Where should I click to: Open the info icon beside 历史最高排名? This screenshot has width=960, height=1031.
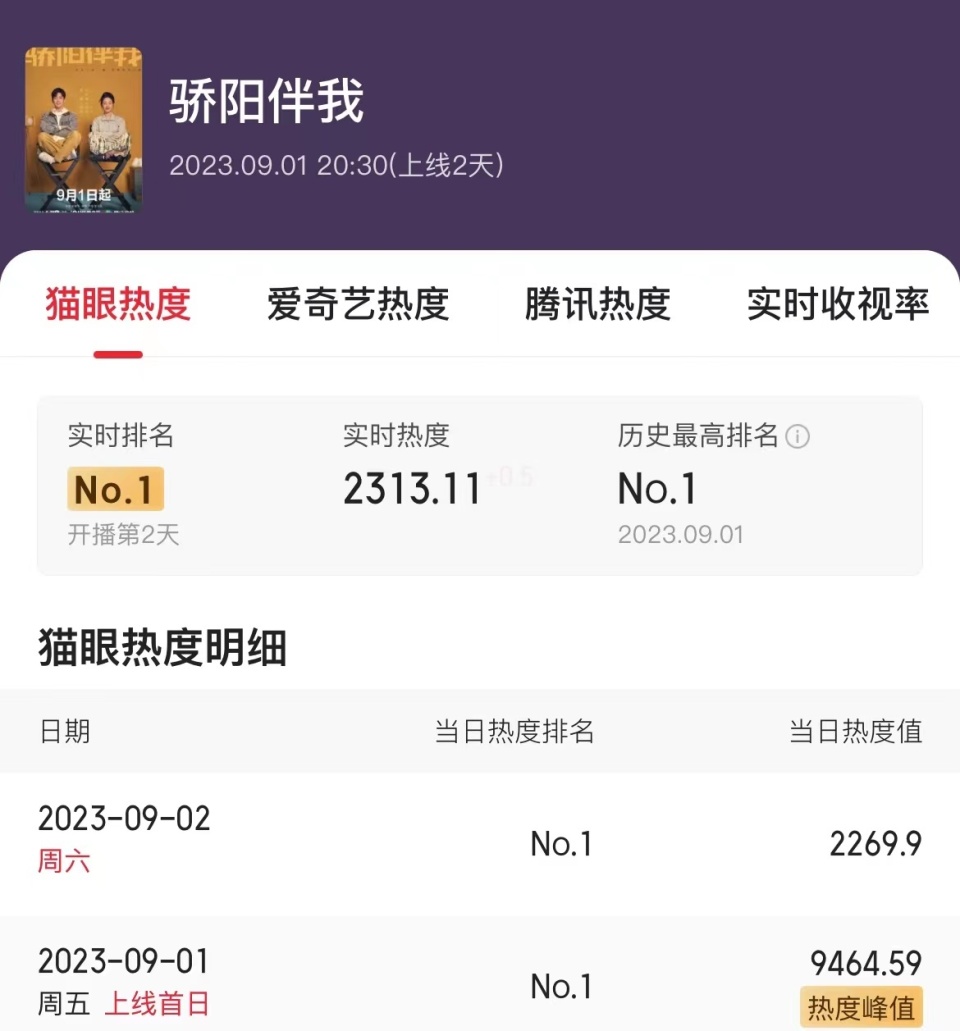[799, 436]
